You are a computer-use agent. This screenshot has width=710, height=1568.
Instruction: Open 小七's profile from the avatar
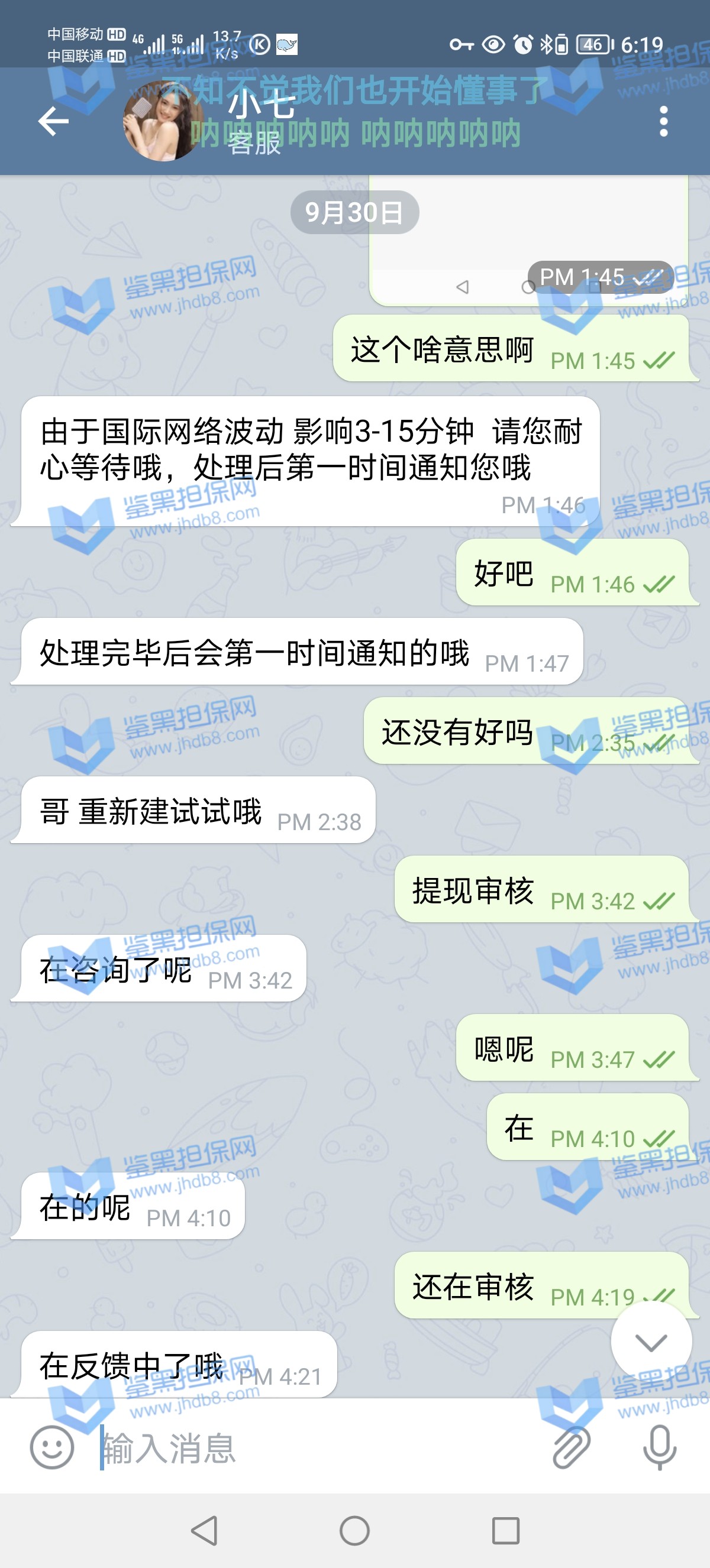click(163, 121)
